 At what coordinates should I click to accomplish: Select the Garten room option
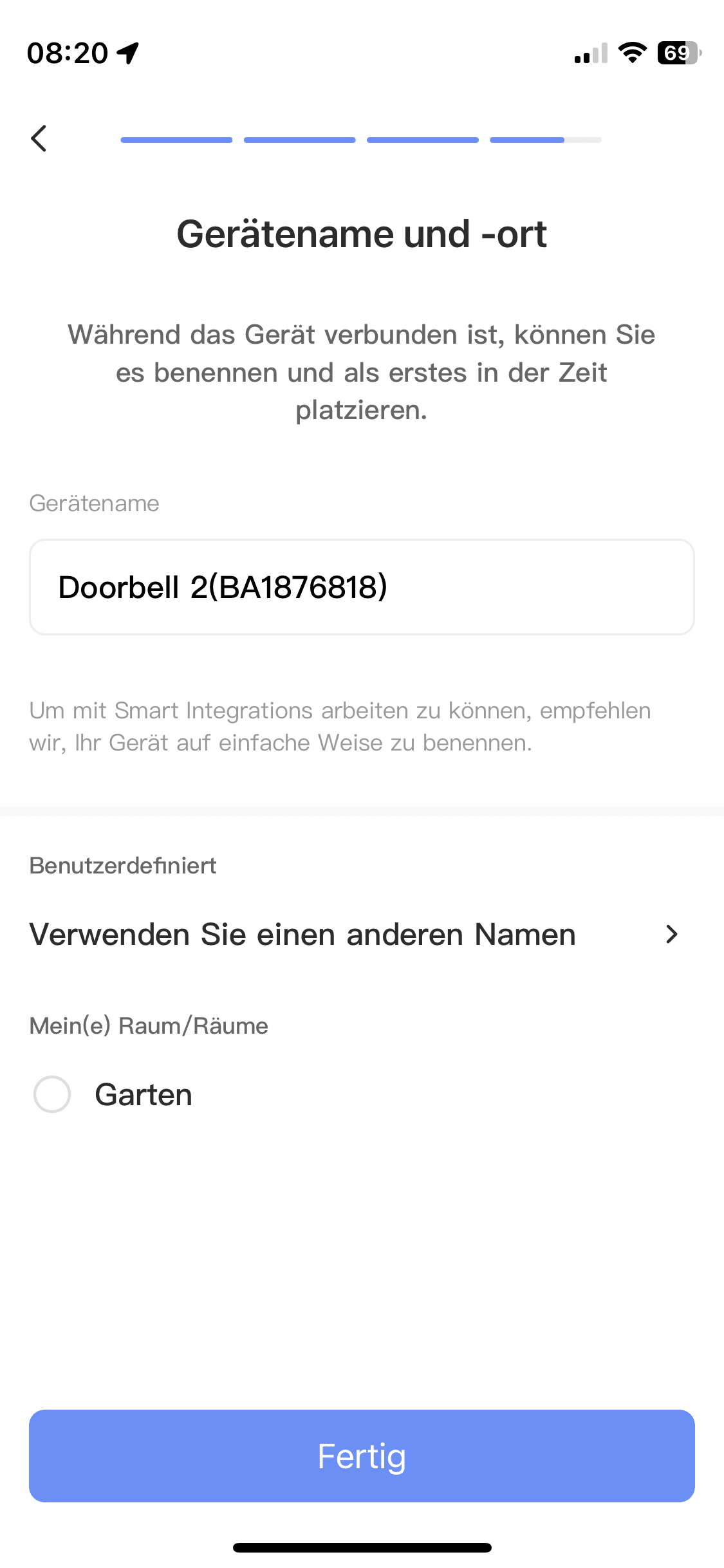tap(53, 1094)
